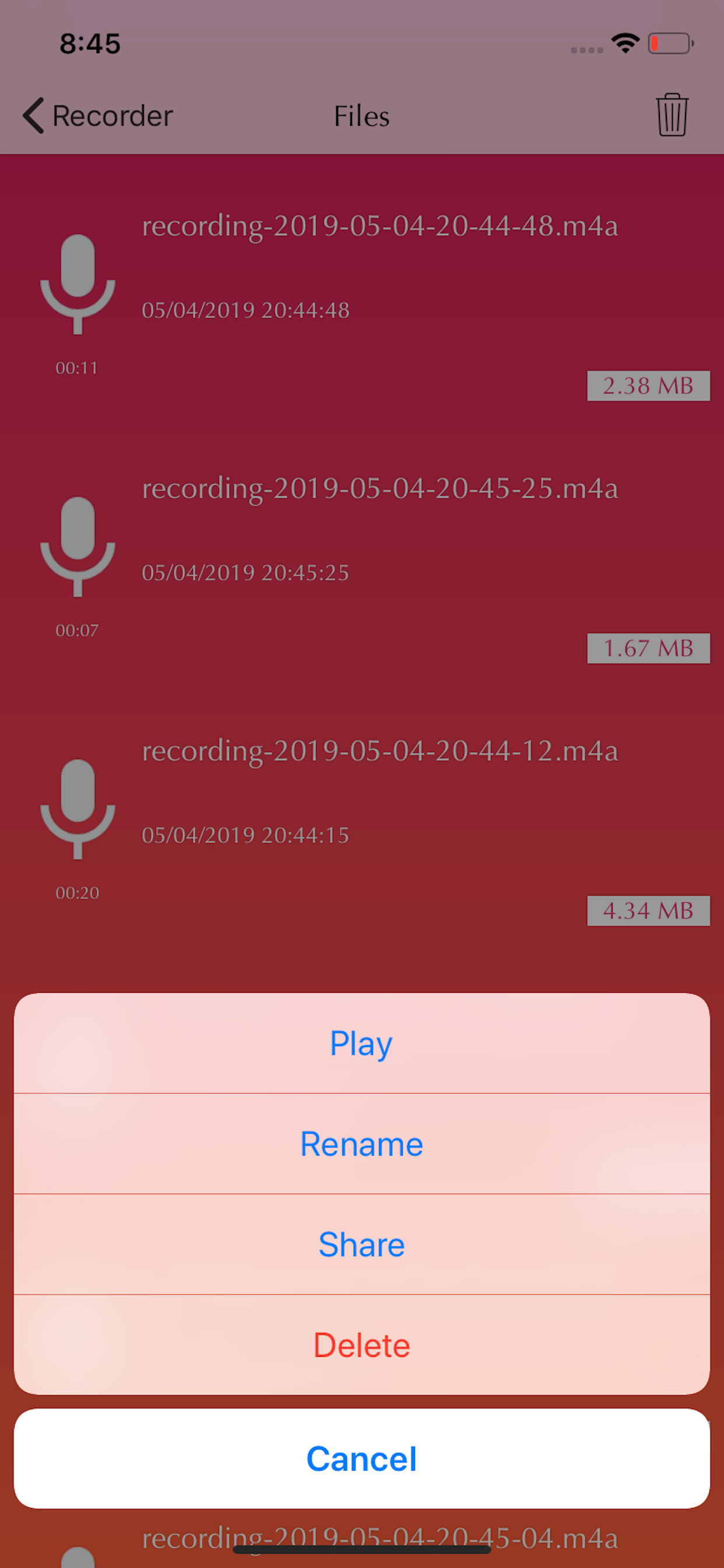The image size is (724, 1568).
Task: Tap the 4.34 MB size badge
Action: (x=648, y=910)
